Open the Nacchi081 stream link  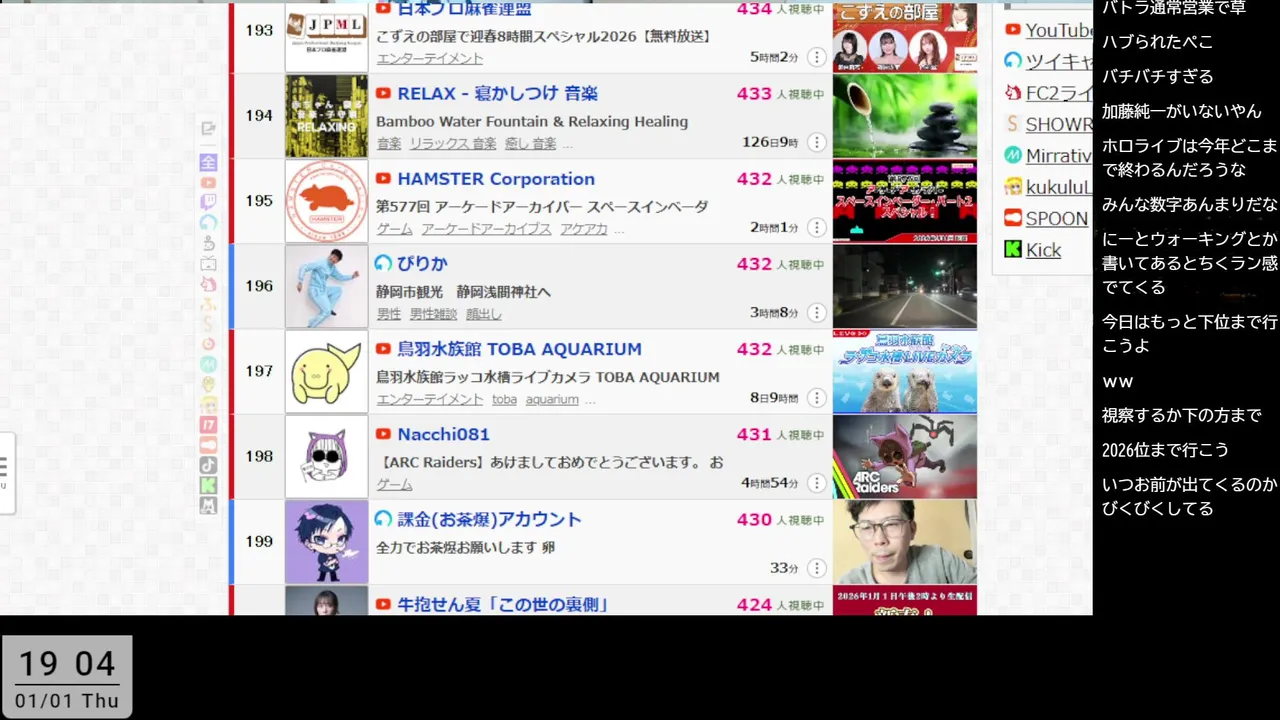(x=443, y=434)
